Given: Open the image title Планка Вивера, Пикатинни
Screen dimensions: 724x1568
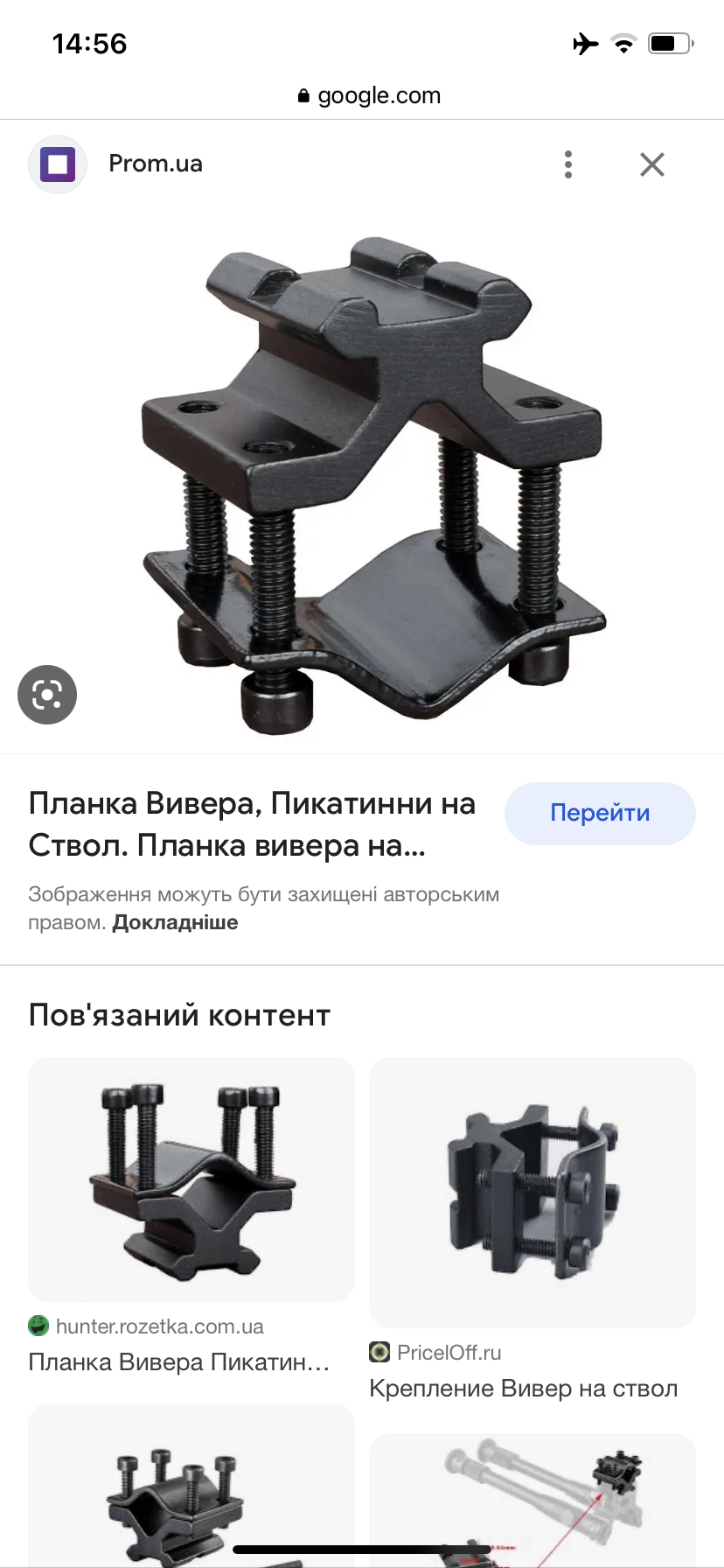Looking at the screenshot, I should click(x=252, y=824).
